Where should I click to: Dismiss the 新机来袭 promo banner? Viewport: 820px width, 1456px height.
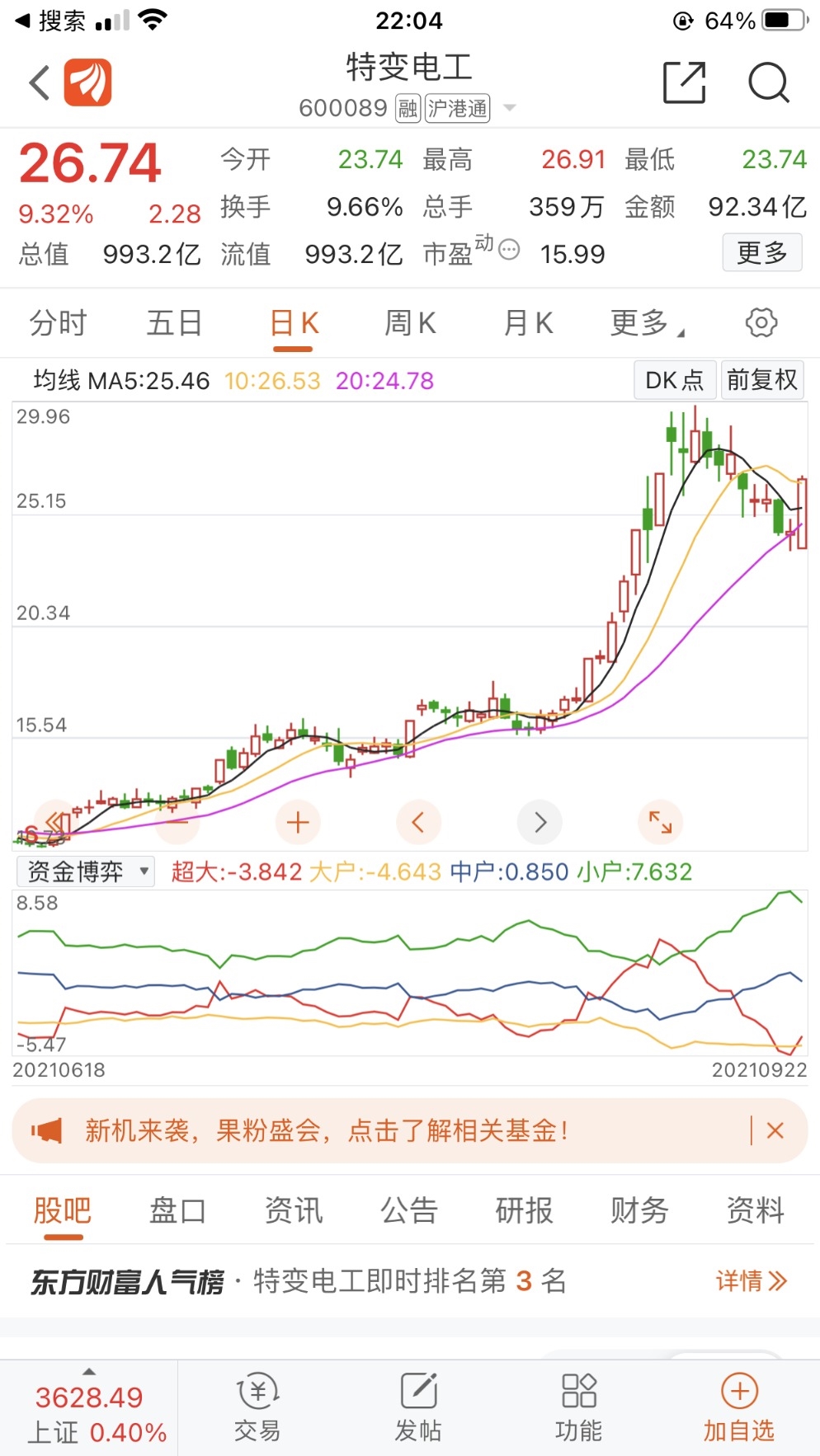[x=775, y=1130]
